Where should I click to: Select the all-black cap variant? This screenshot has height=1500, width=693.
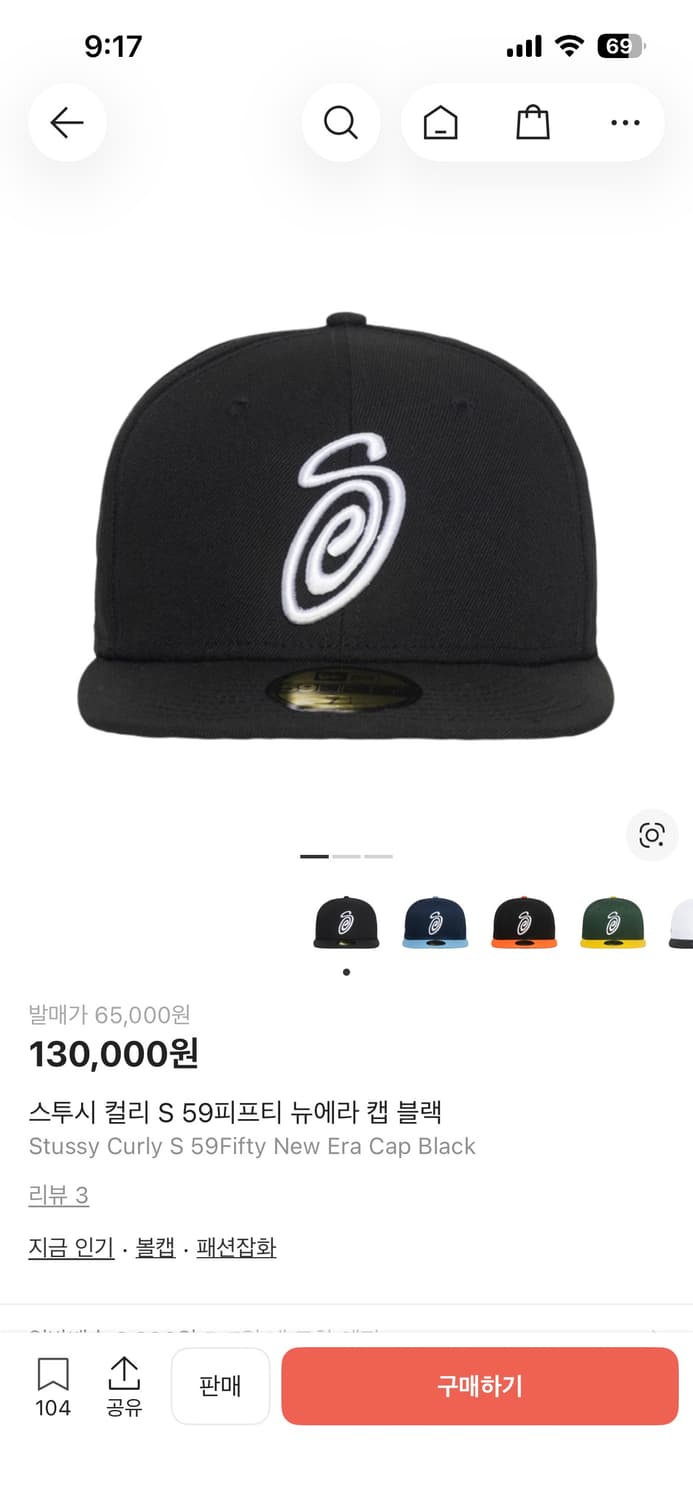(x=346, y=922)
